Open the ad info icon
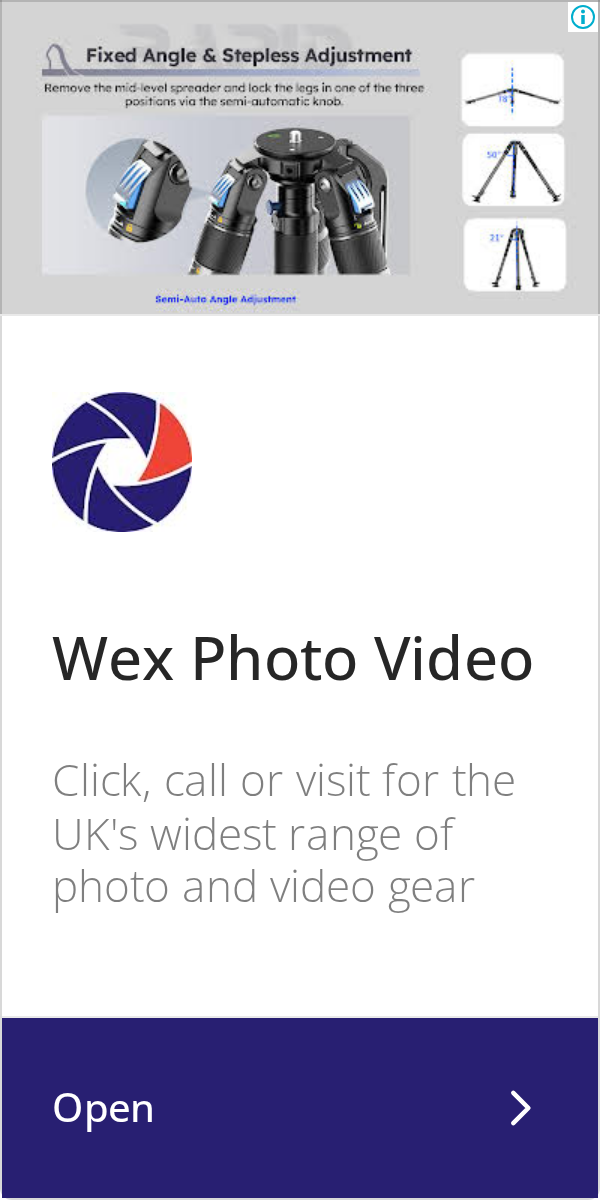Screen dimensions: 600x1200 tap(583, 17)
